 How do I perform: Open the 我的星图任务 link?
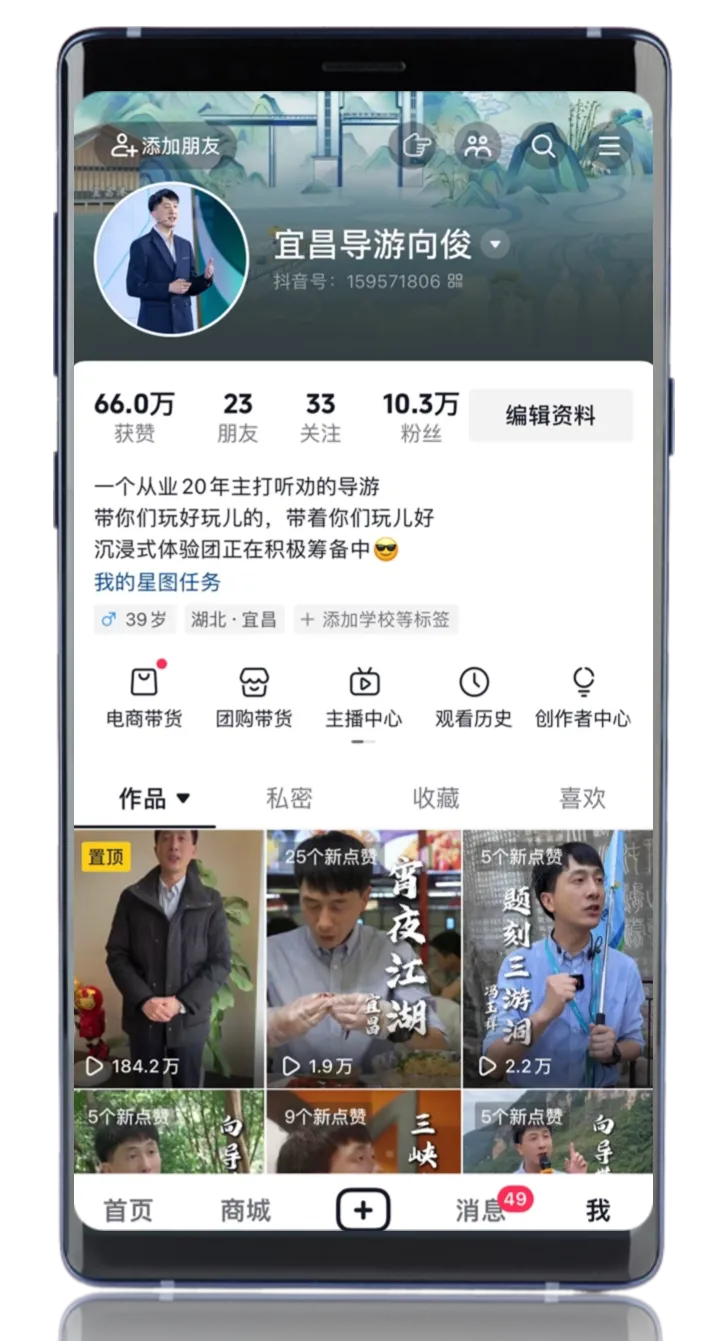tap(157, 582)
